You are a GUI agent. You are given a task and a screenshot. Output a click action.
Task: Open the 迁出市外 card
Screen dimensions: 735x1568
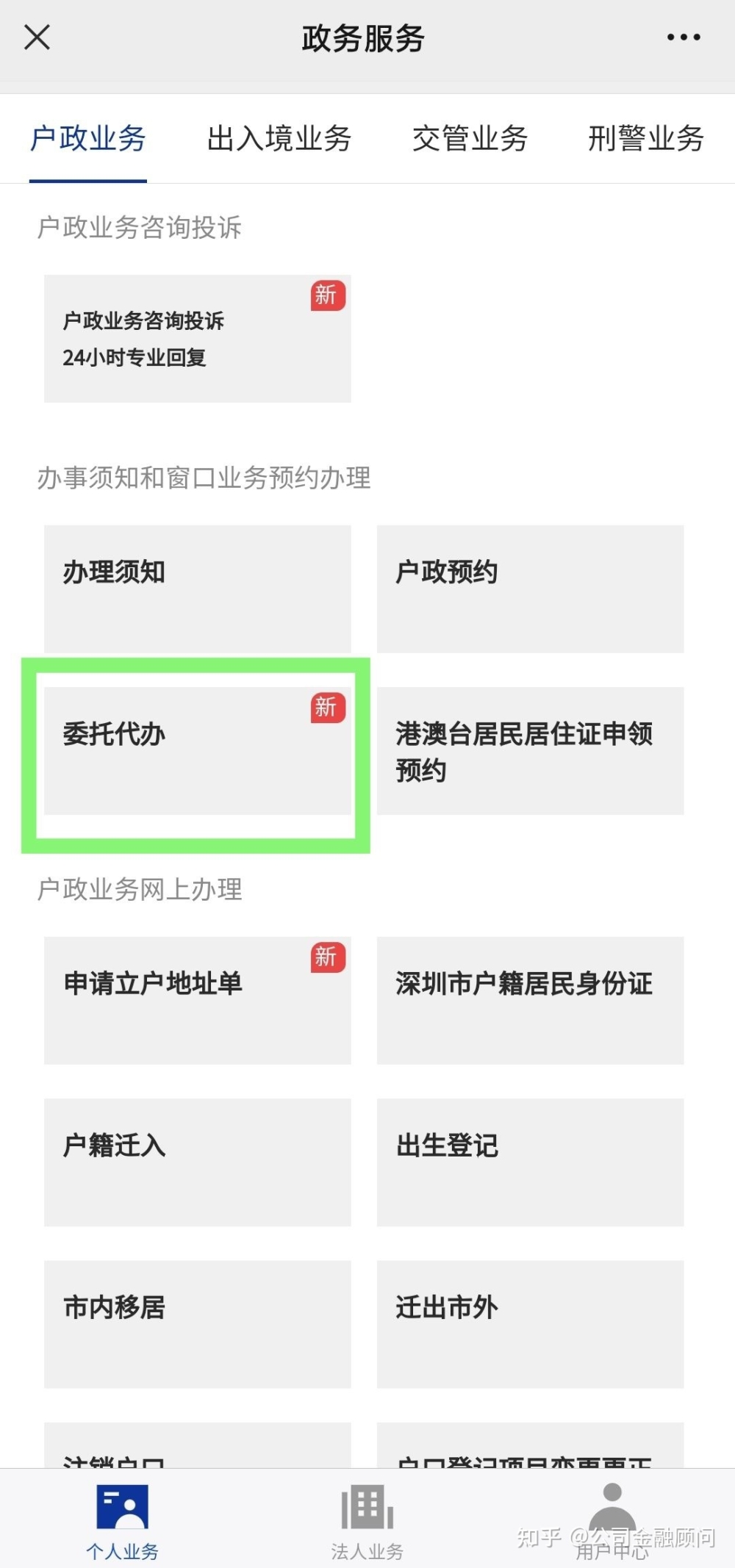(x=531, y=1325)
